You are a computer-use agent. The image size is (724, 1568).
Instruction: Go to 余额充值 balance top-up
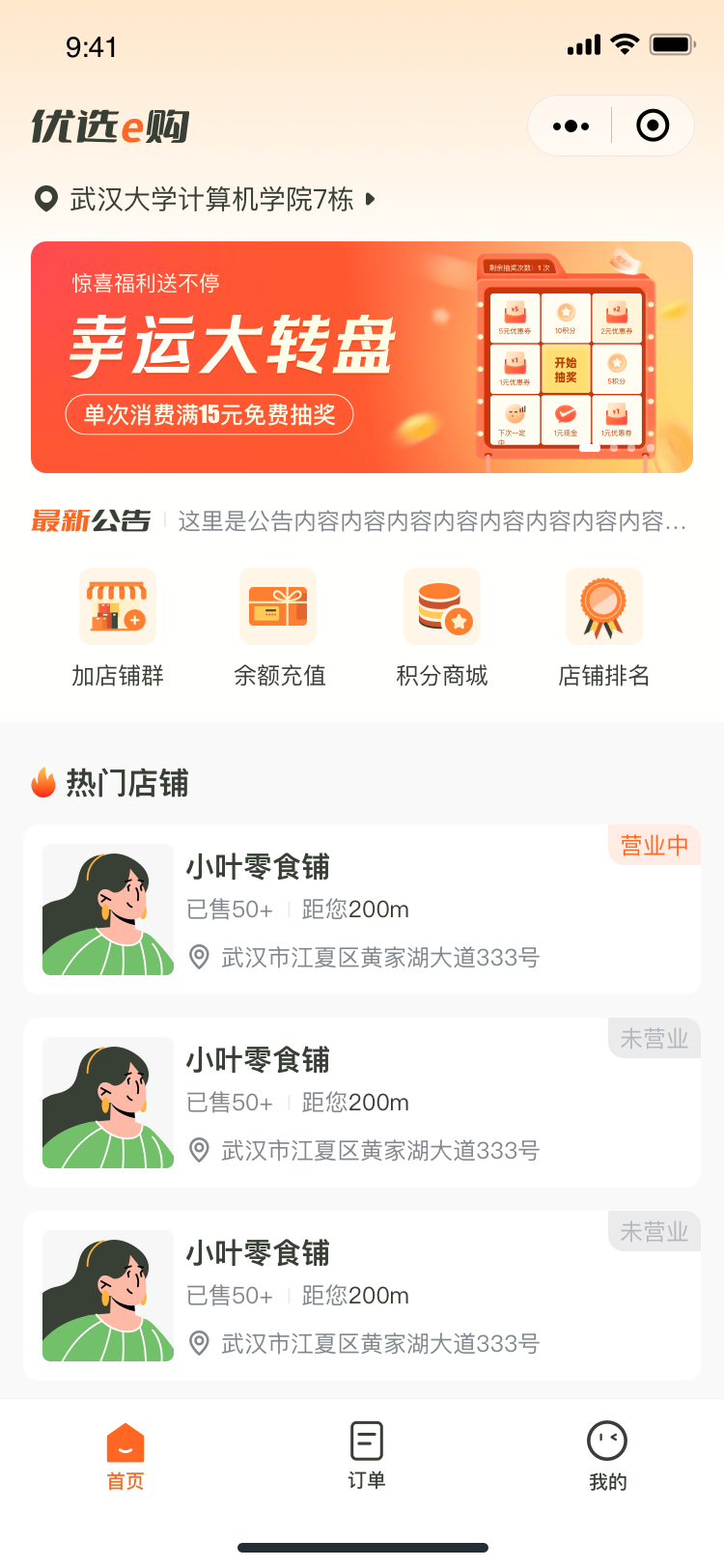click(279, 628)
